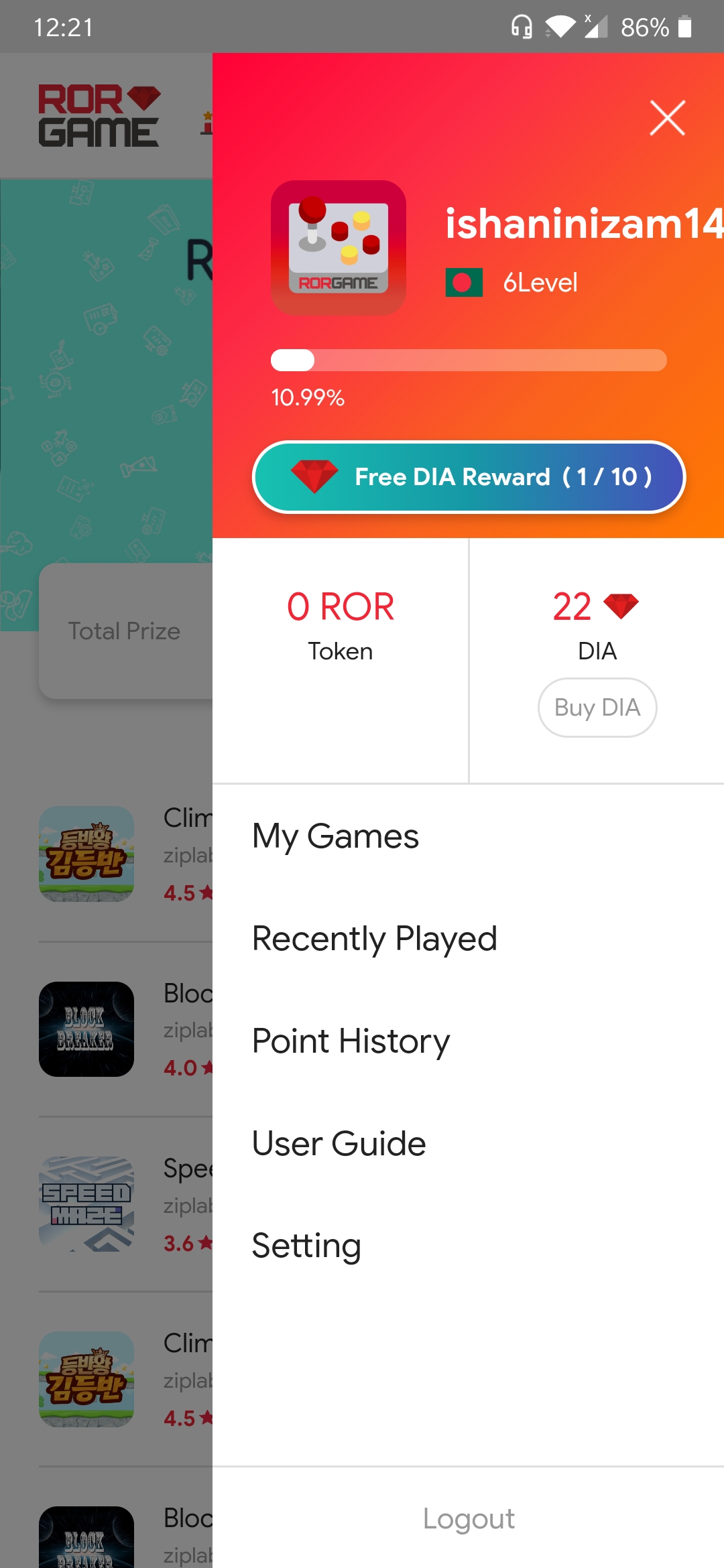Tap the ROR GAME joystick profile avatar

click(x=339, y=248)
